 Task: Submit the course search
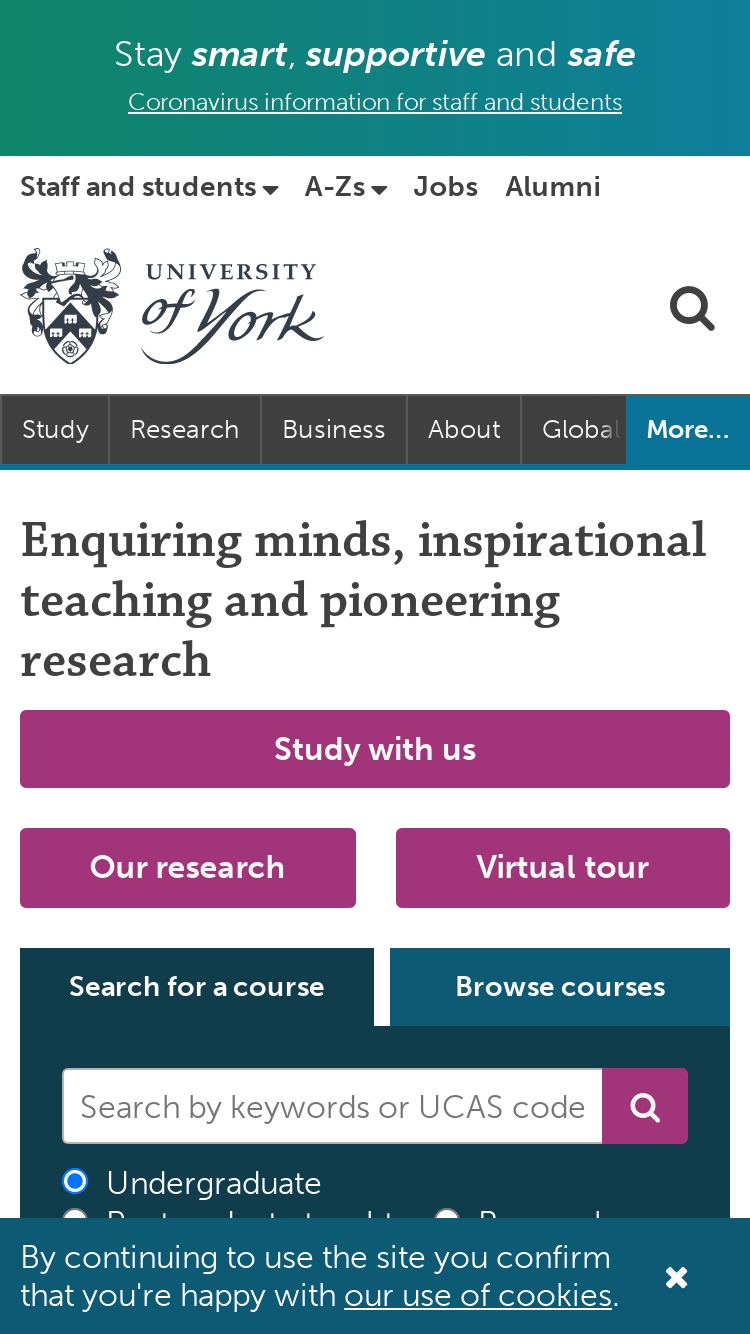645,1106
